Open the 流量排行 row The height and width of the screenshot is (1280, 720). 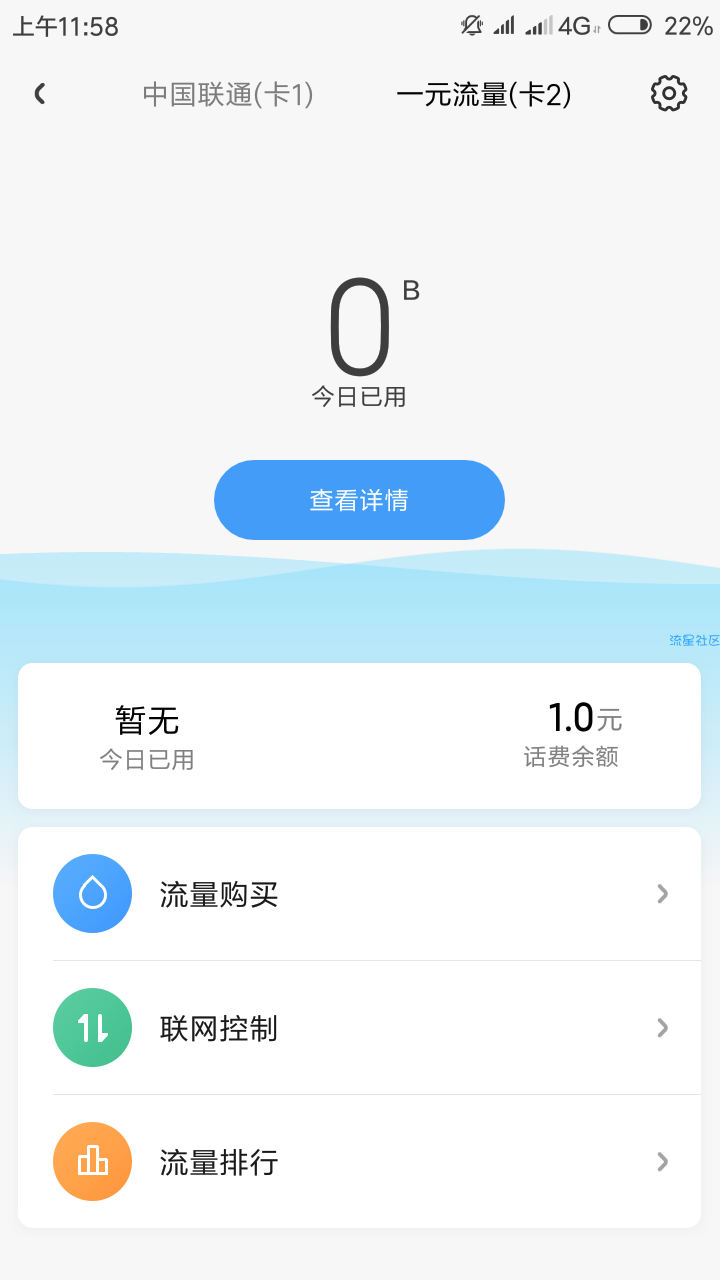point(359,1162)
